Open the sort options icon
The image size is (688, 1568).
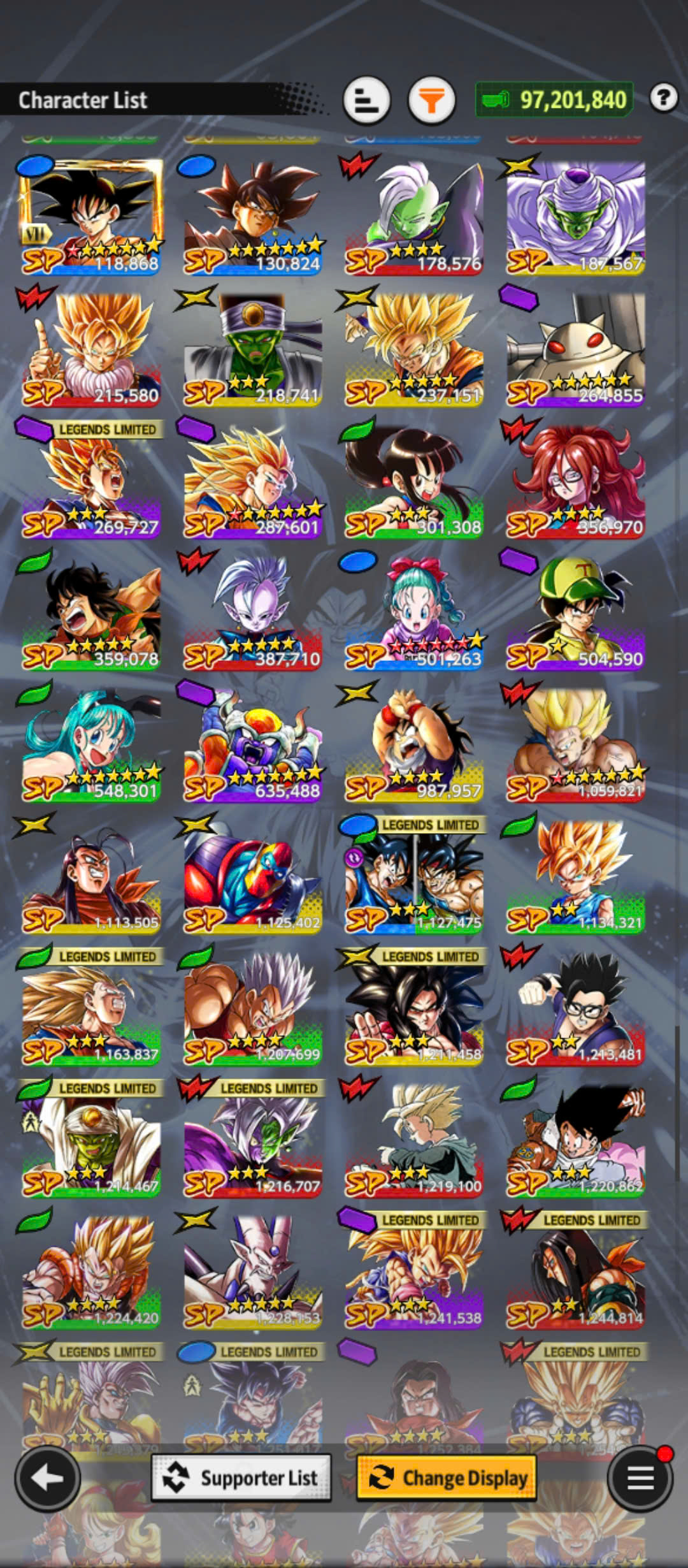coord(366,100)
